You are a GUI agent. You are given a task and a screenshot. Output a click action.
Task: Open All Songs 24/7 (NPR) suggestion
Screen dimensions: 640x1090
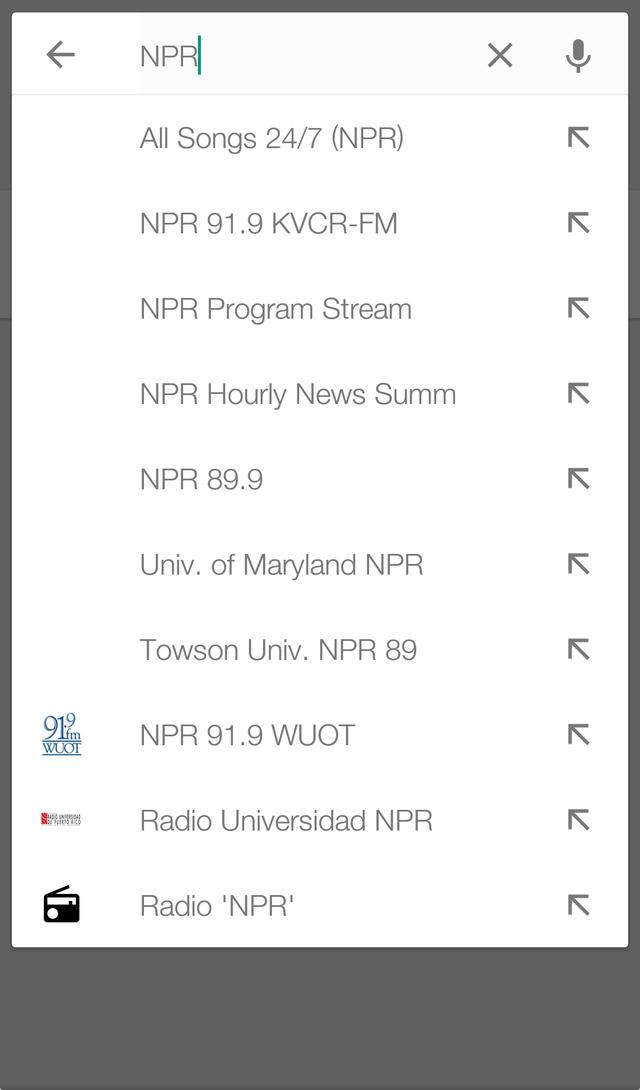point(320,138)
